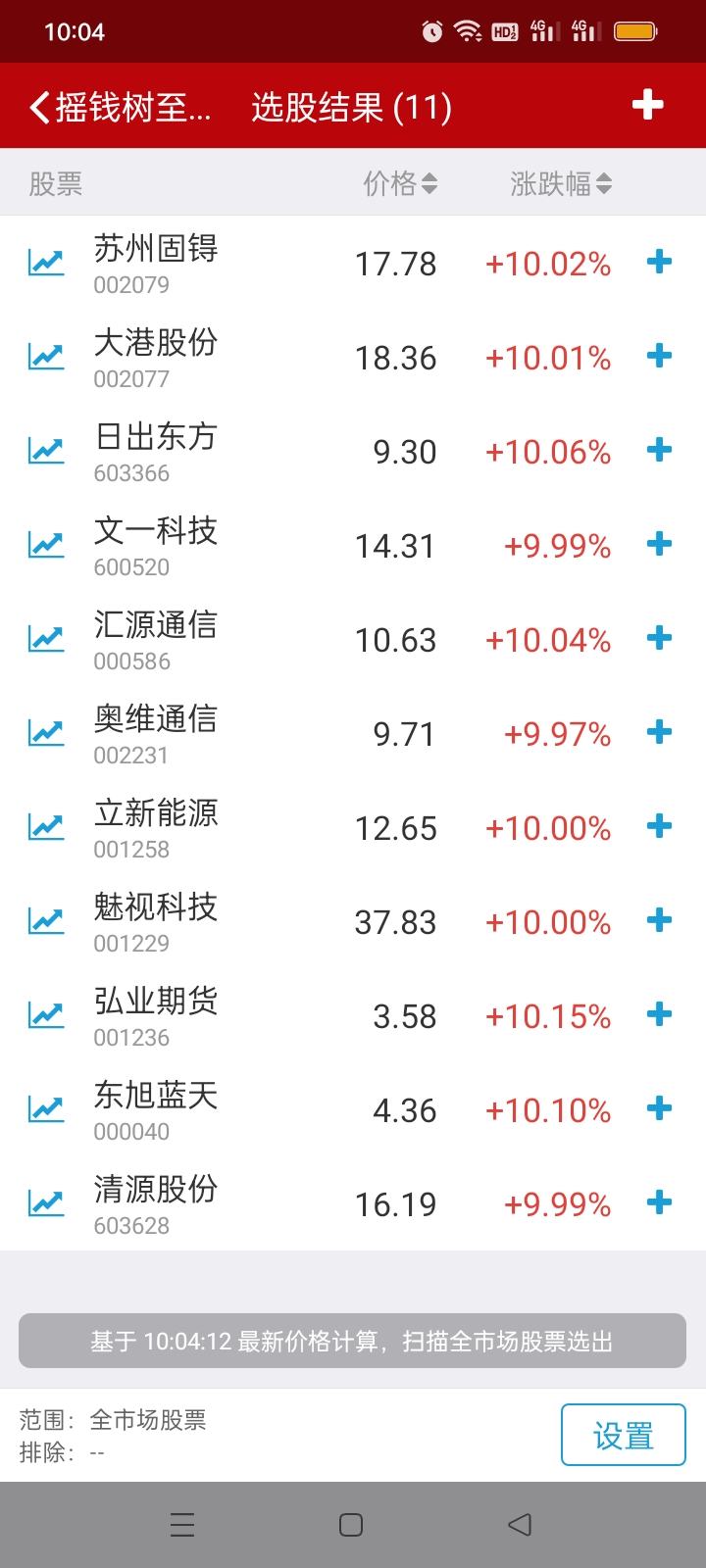Open 魅视科技 stock details
Image resolution: width=706 pixels, height=1568 pixels.
[353, 921]
